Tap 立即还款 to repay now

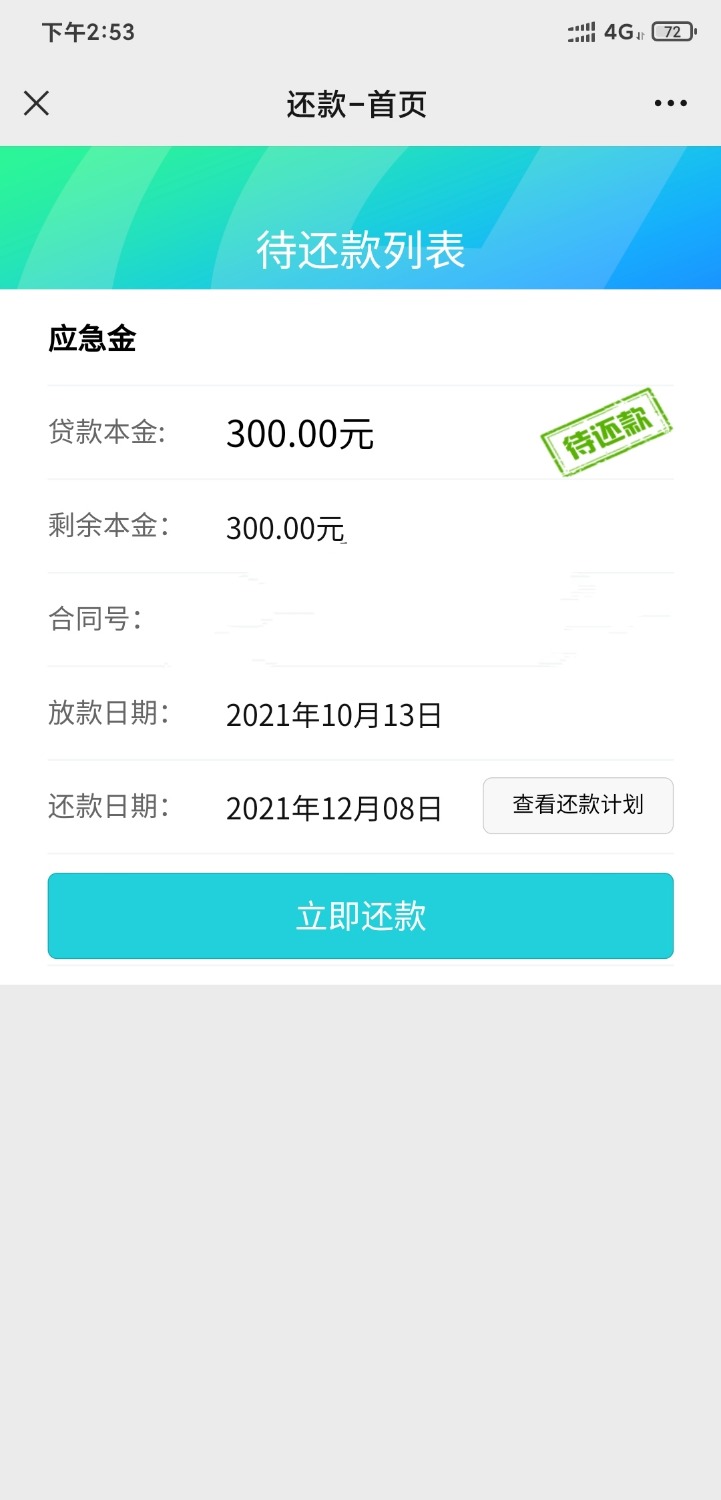[360, 916]
